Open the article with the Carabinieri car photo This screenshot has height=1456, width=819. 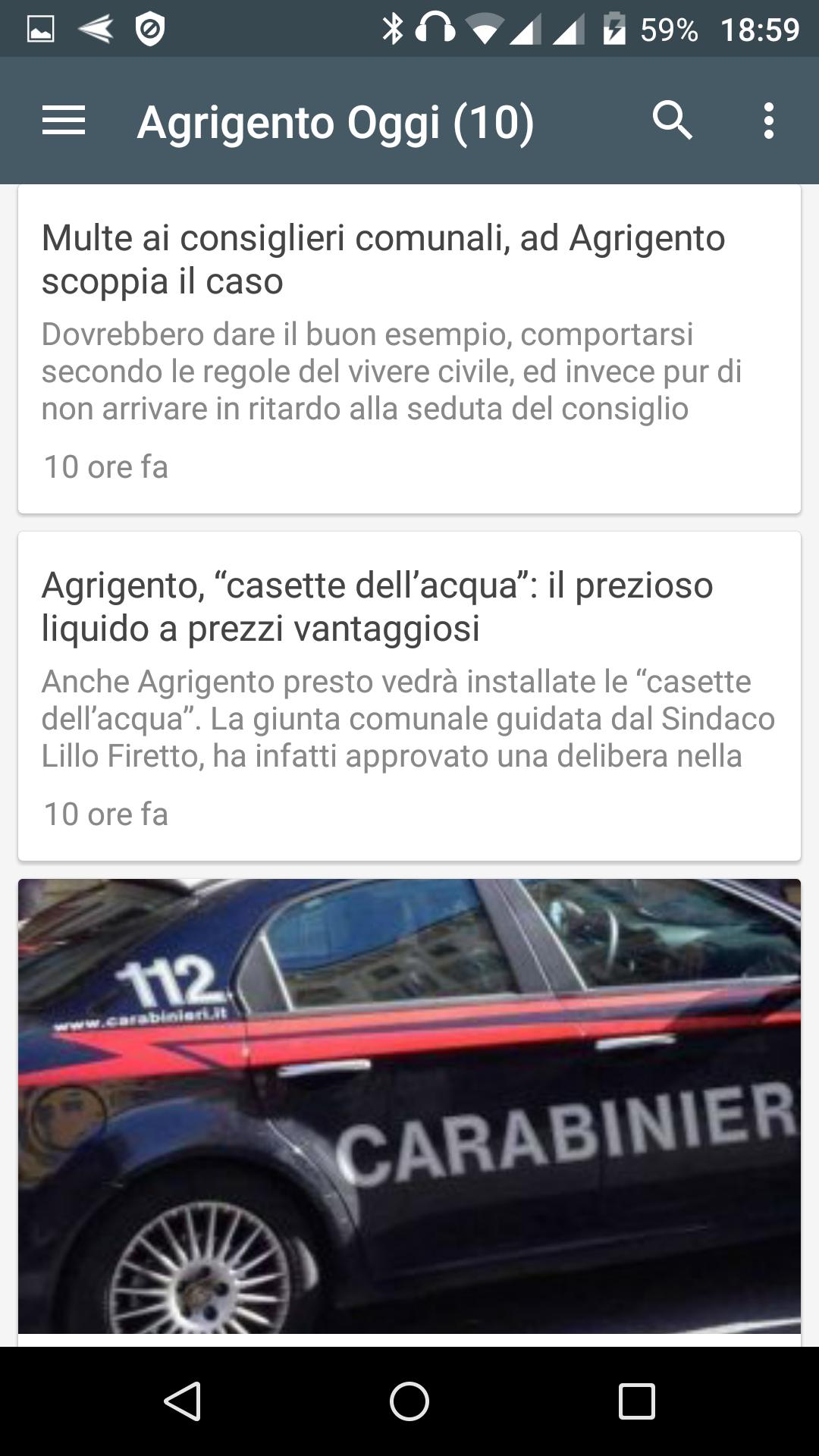pos(409,1106)
